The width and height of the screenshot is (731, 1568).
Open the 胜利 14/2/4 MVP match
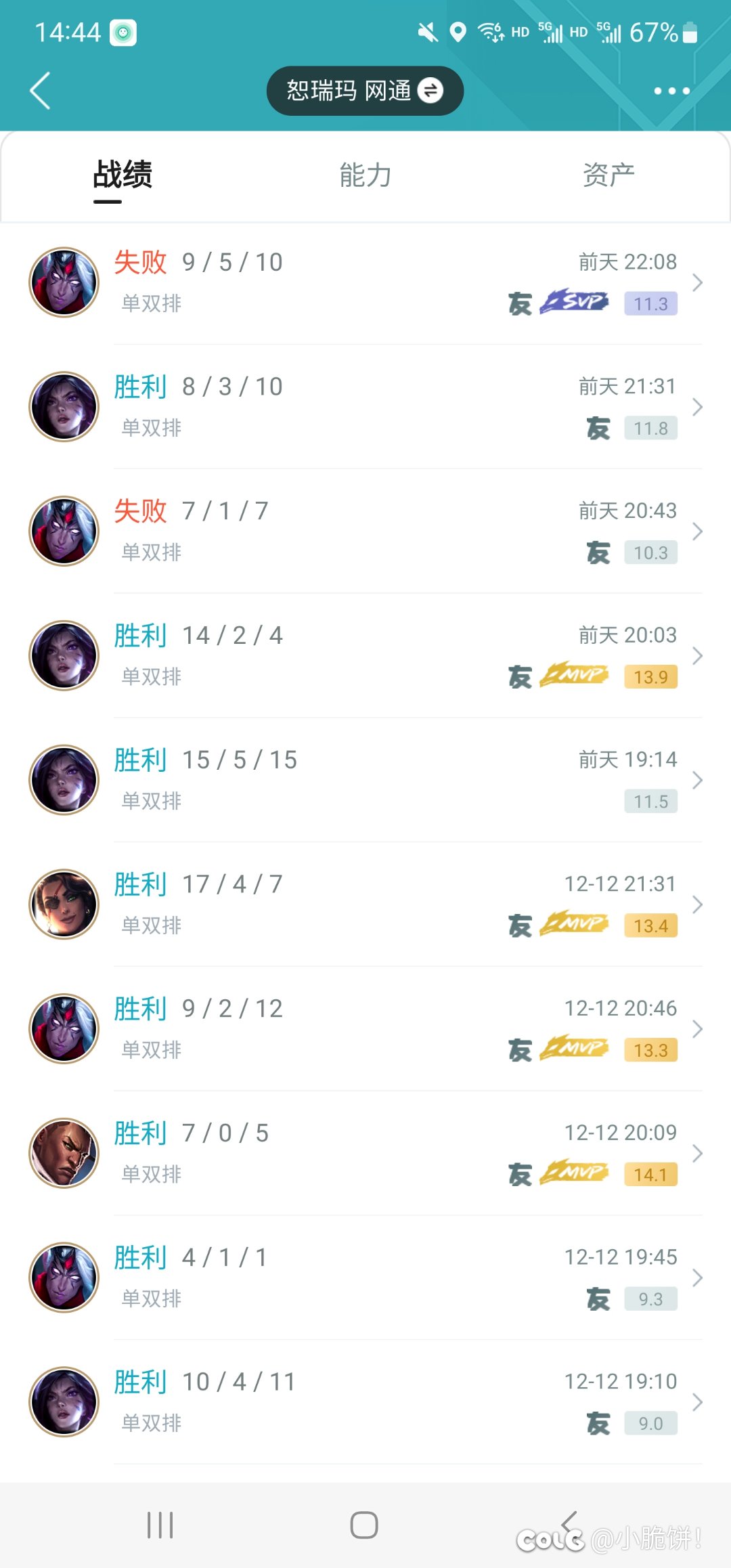[365, 655]
